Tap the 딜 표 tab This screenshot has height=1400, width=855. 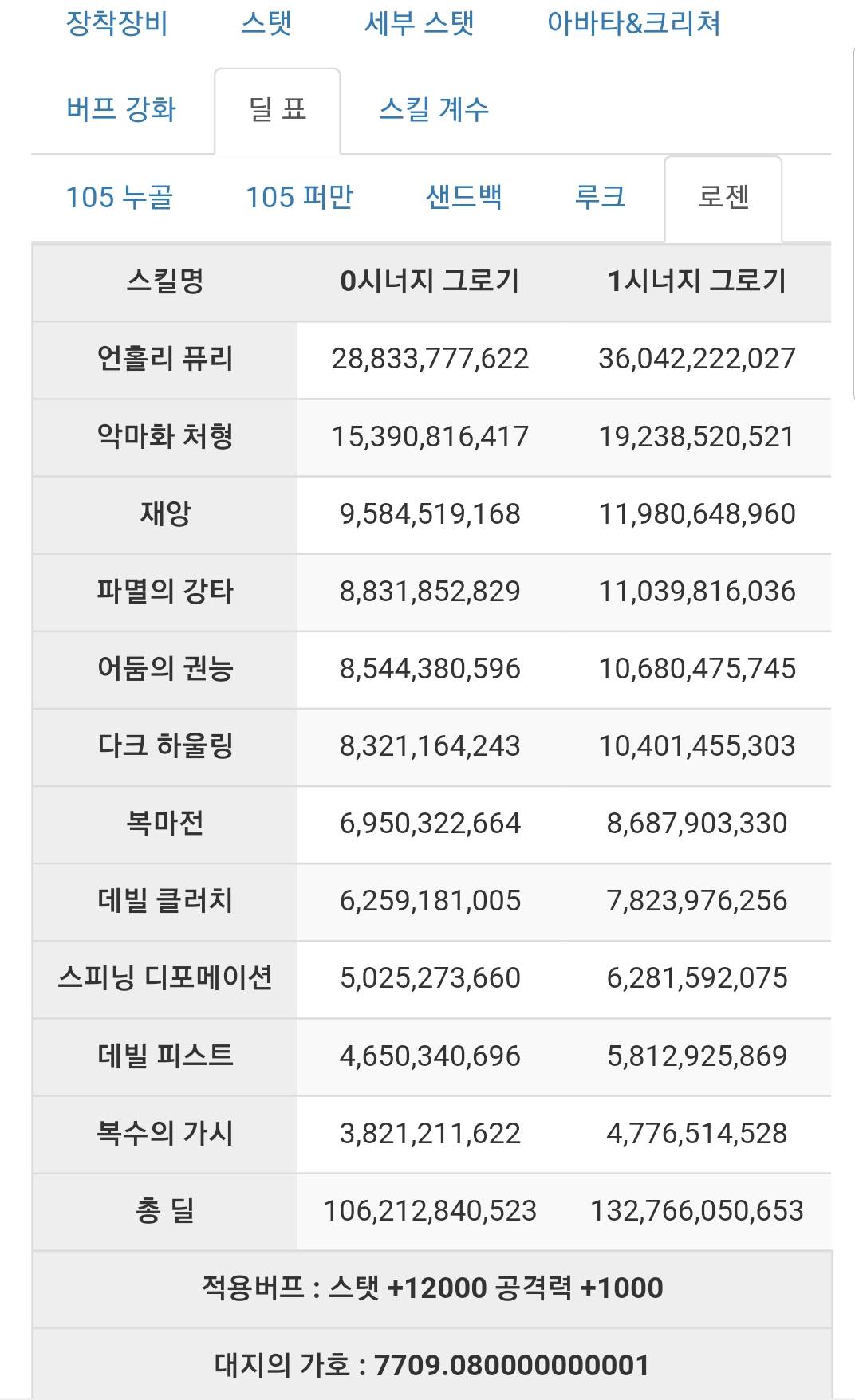pyautogui.click(x=278, y=110)
